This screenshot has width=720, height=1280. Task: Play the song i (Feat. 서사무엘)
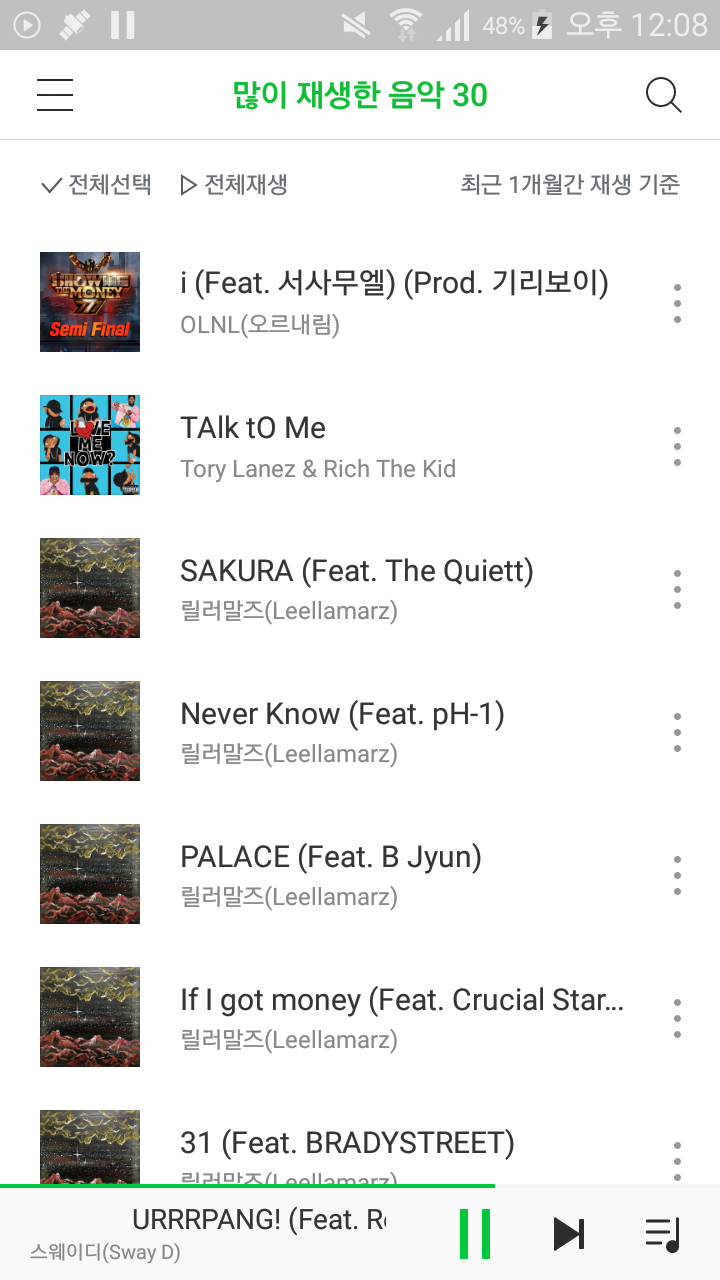pyautogui.click(x=360, y=302)
